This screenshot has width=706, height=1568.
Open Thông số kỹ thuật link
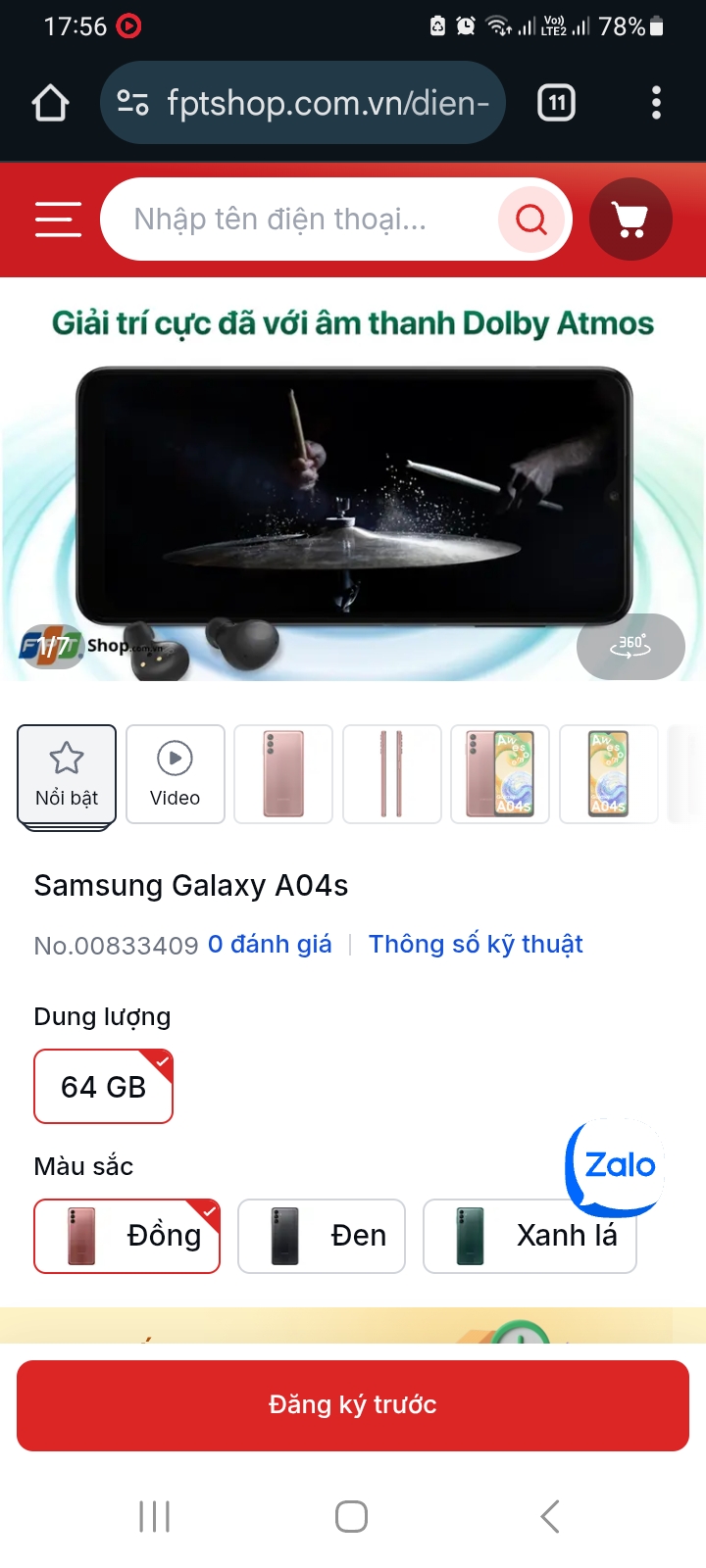tap(476, 944)
